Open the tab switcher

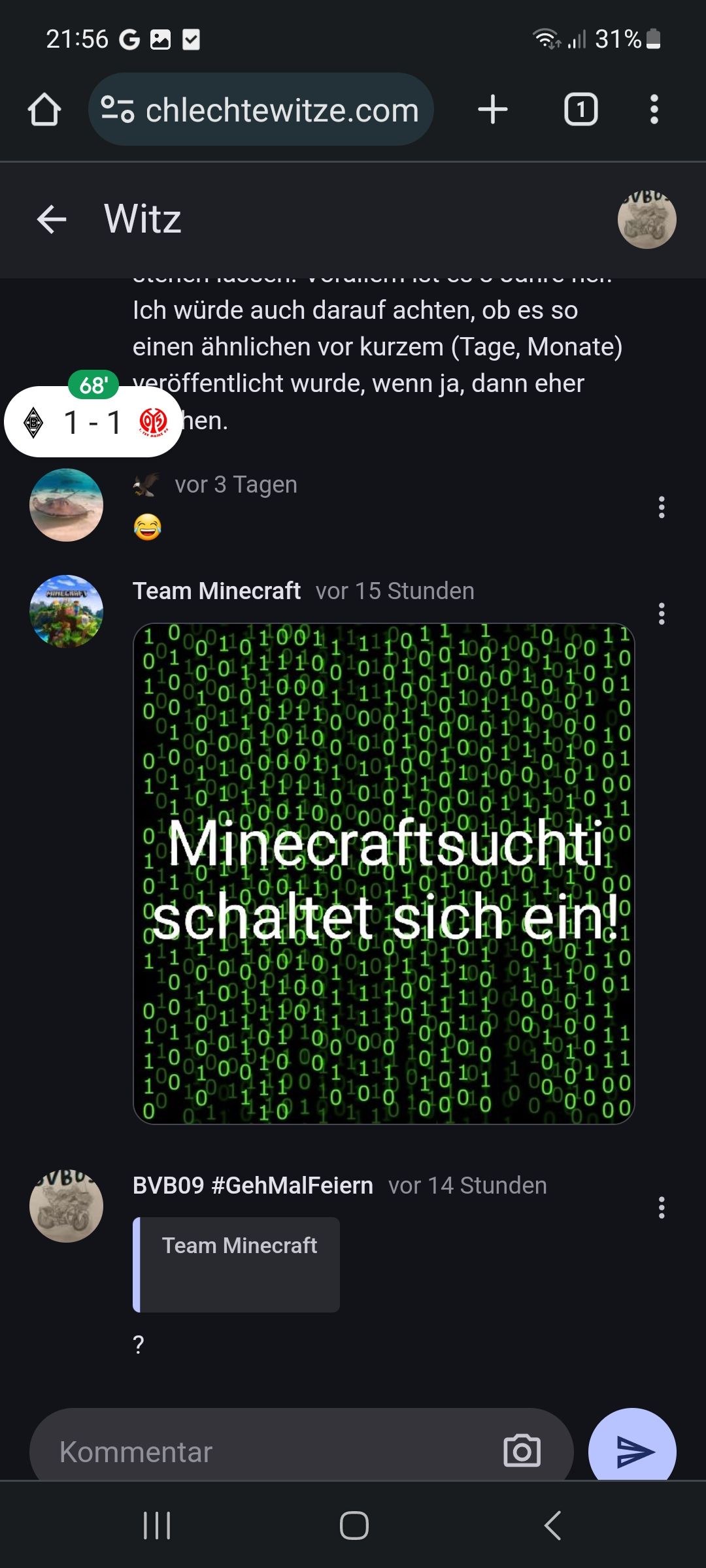tap(580, 109)
